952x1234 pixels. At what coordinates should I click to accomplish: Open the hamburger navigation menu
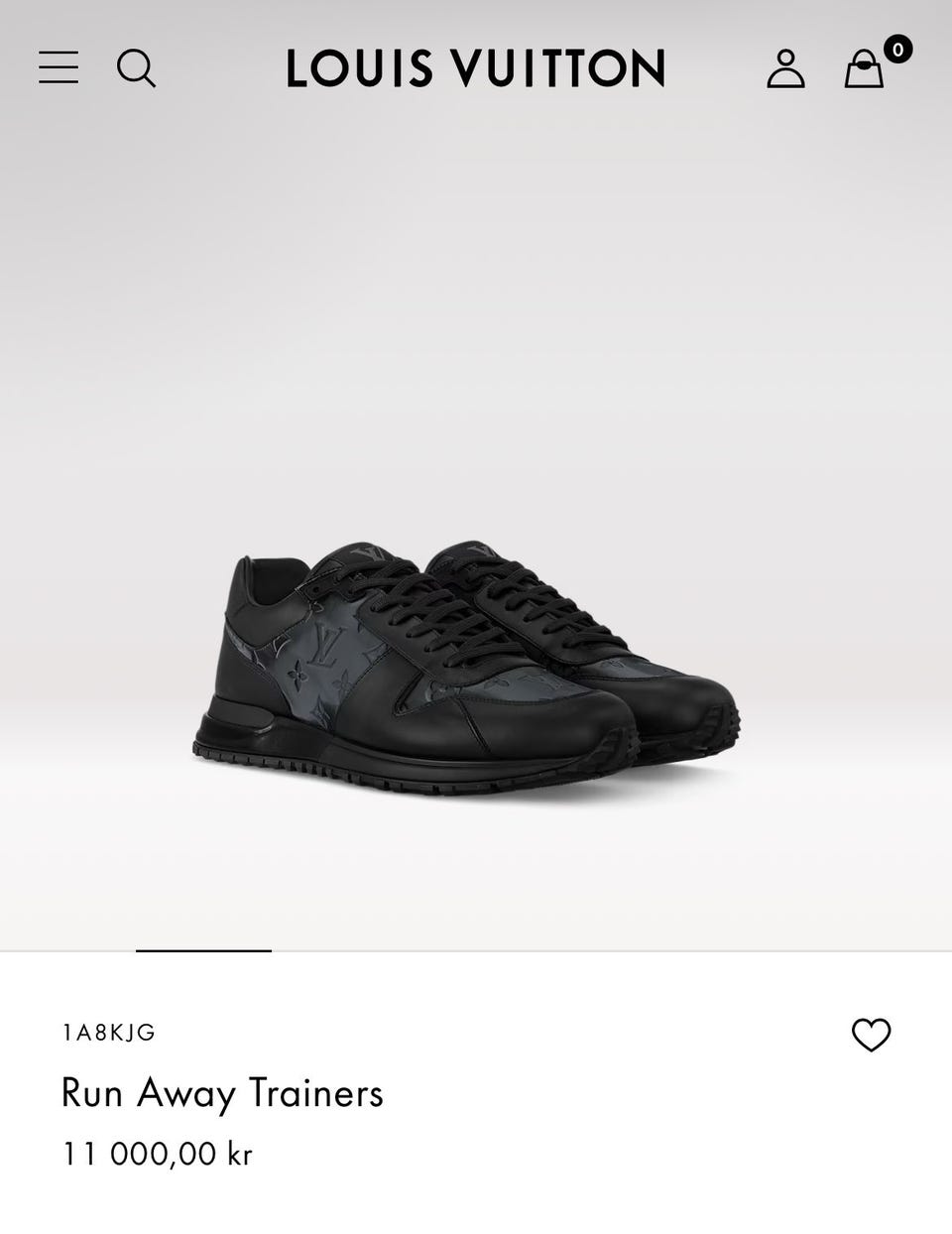pos(59,67)
